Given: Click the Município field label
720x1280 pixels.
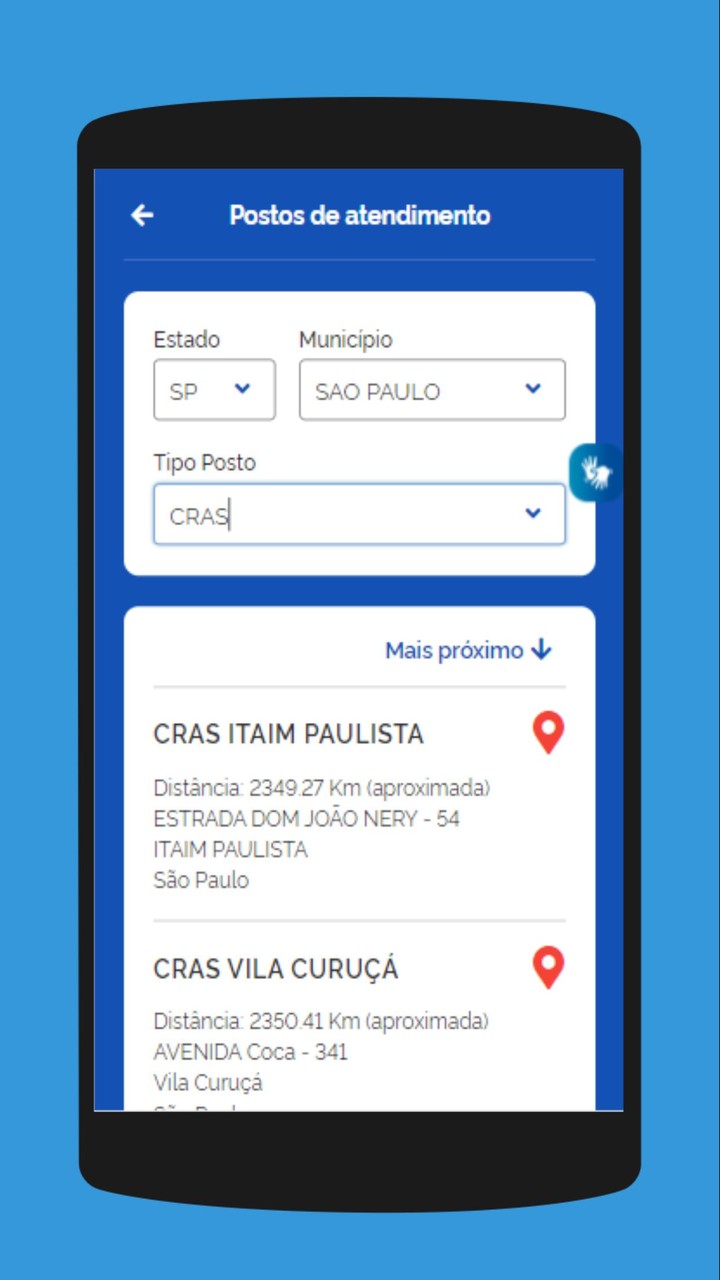Looking at the screenshot, I should pyautogui.click(x=345, y=340).
